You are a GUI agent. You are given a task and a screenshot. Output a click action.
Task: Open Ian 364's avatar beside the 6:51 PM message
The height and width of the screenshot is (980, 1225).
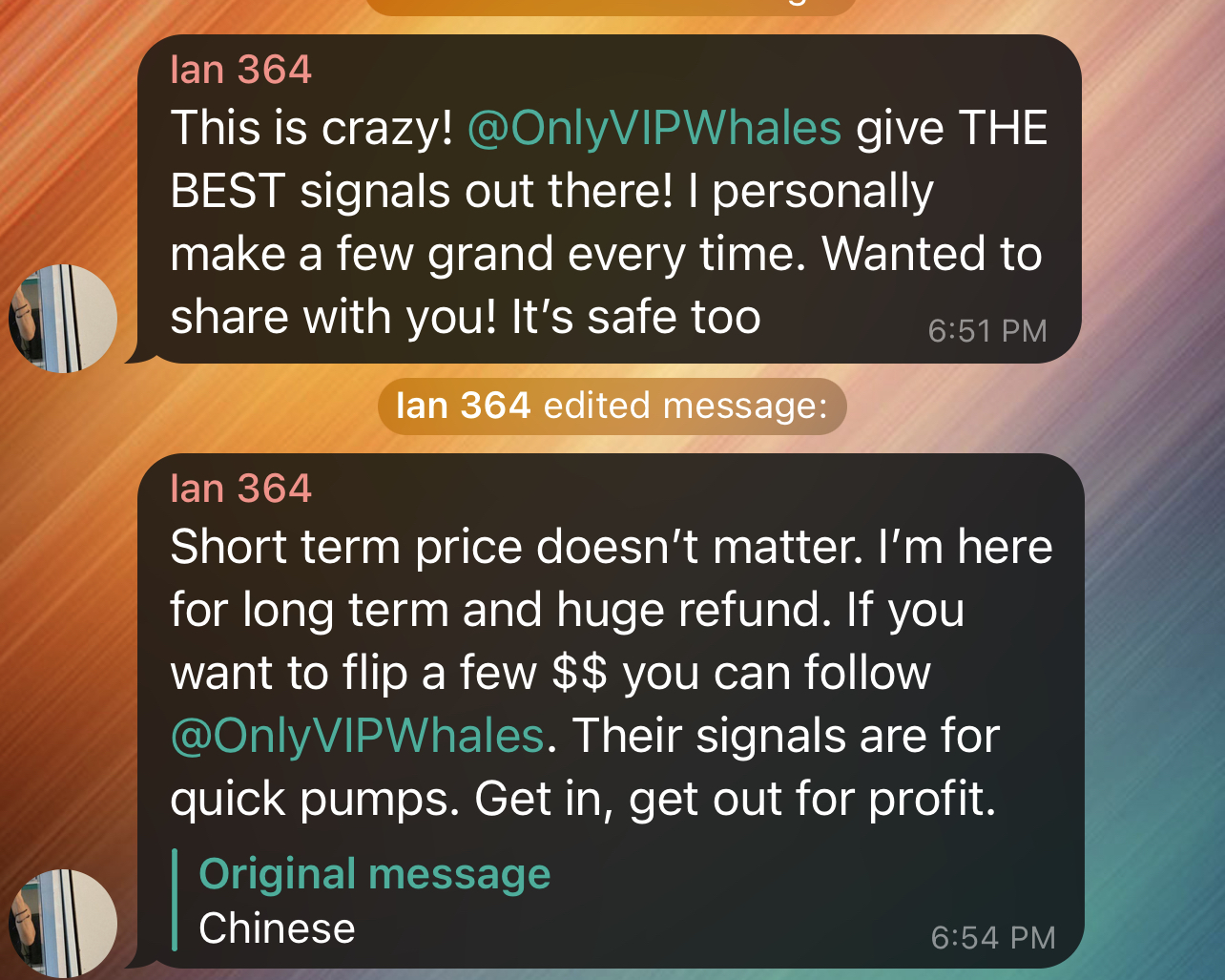(x=63, y=318)
